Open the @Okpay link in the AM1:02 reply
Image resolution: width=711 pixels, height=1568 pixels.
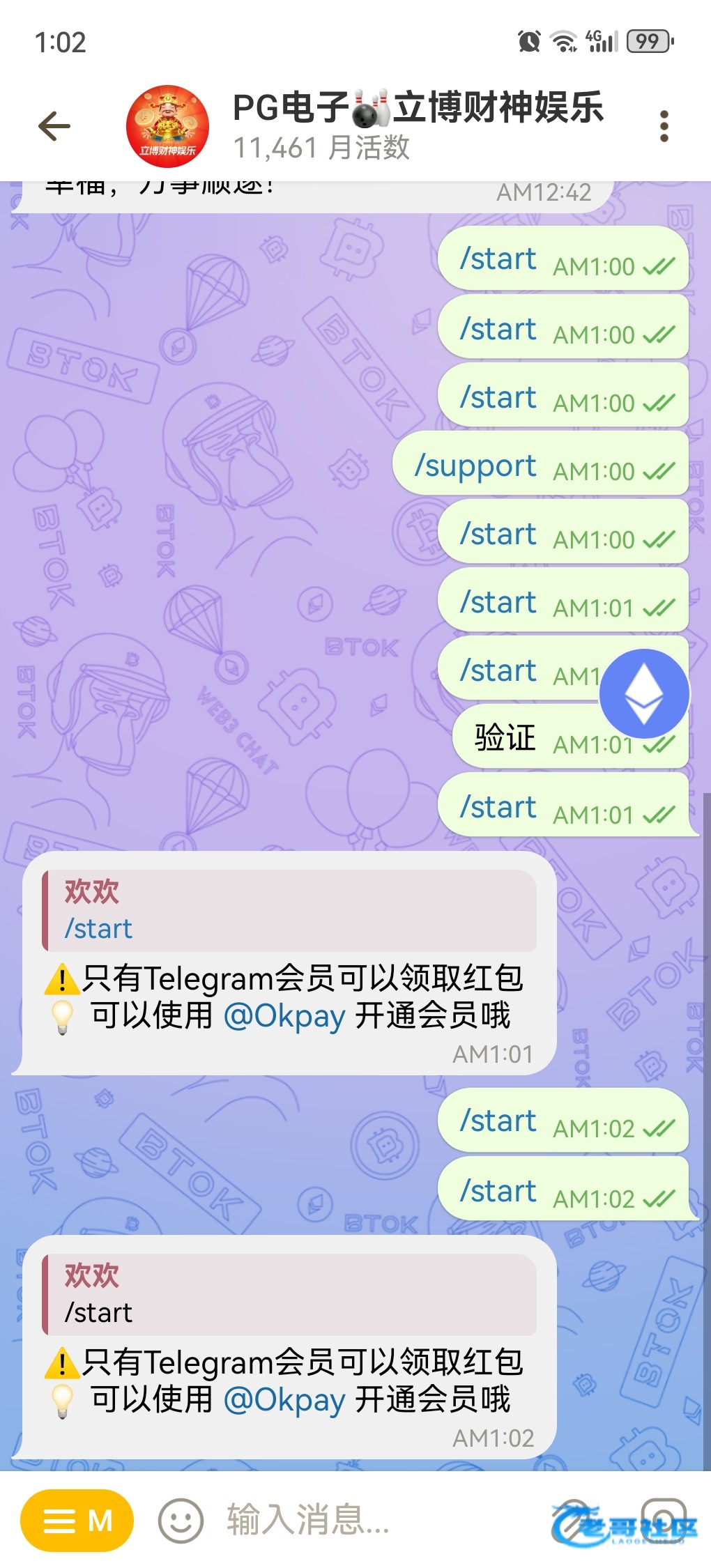coord(284,1399)
